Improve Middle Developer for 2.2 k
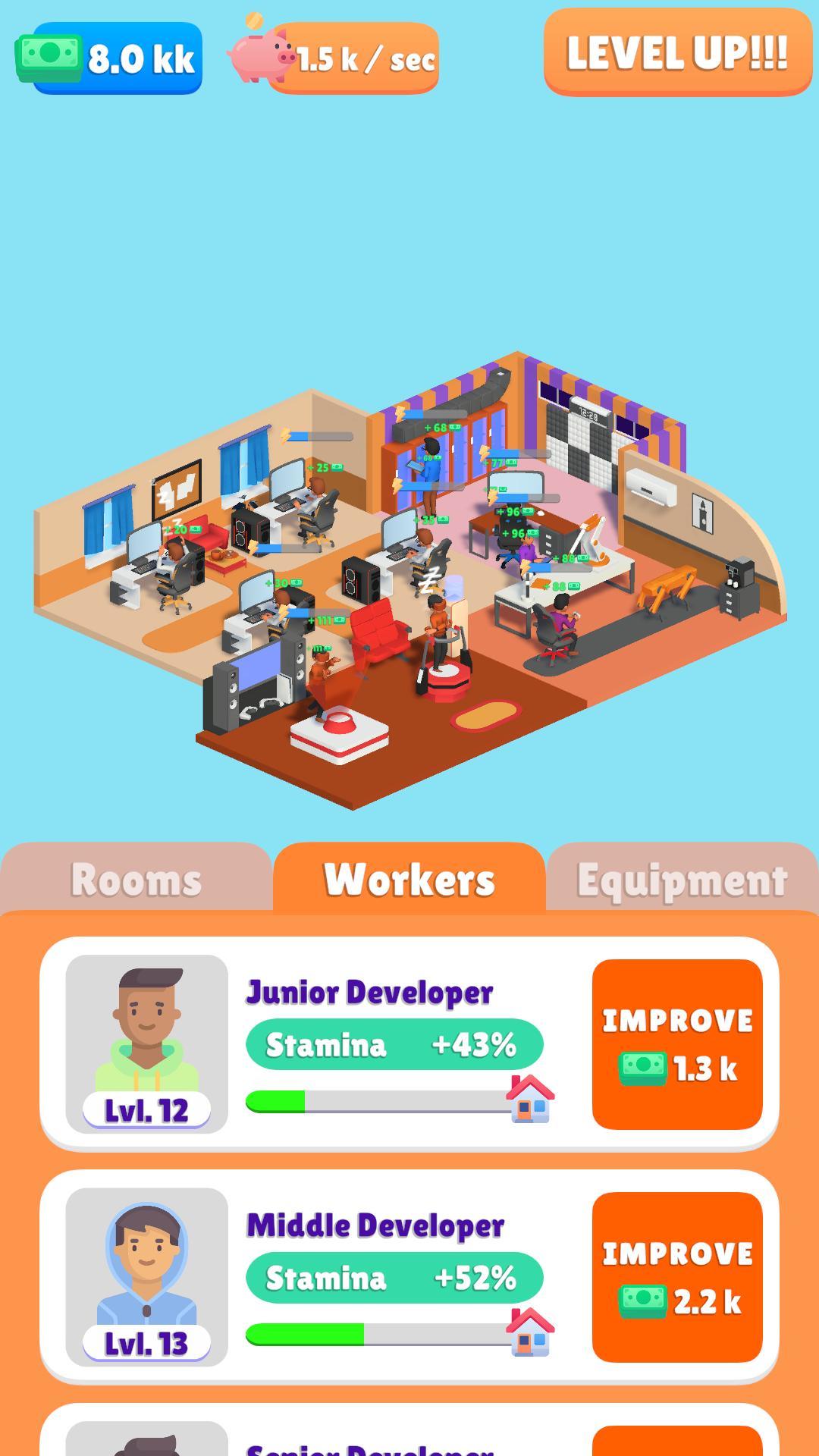 677,1278
